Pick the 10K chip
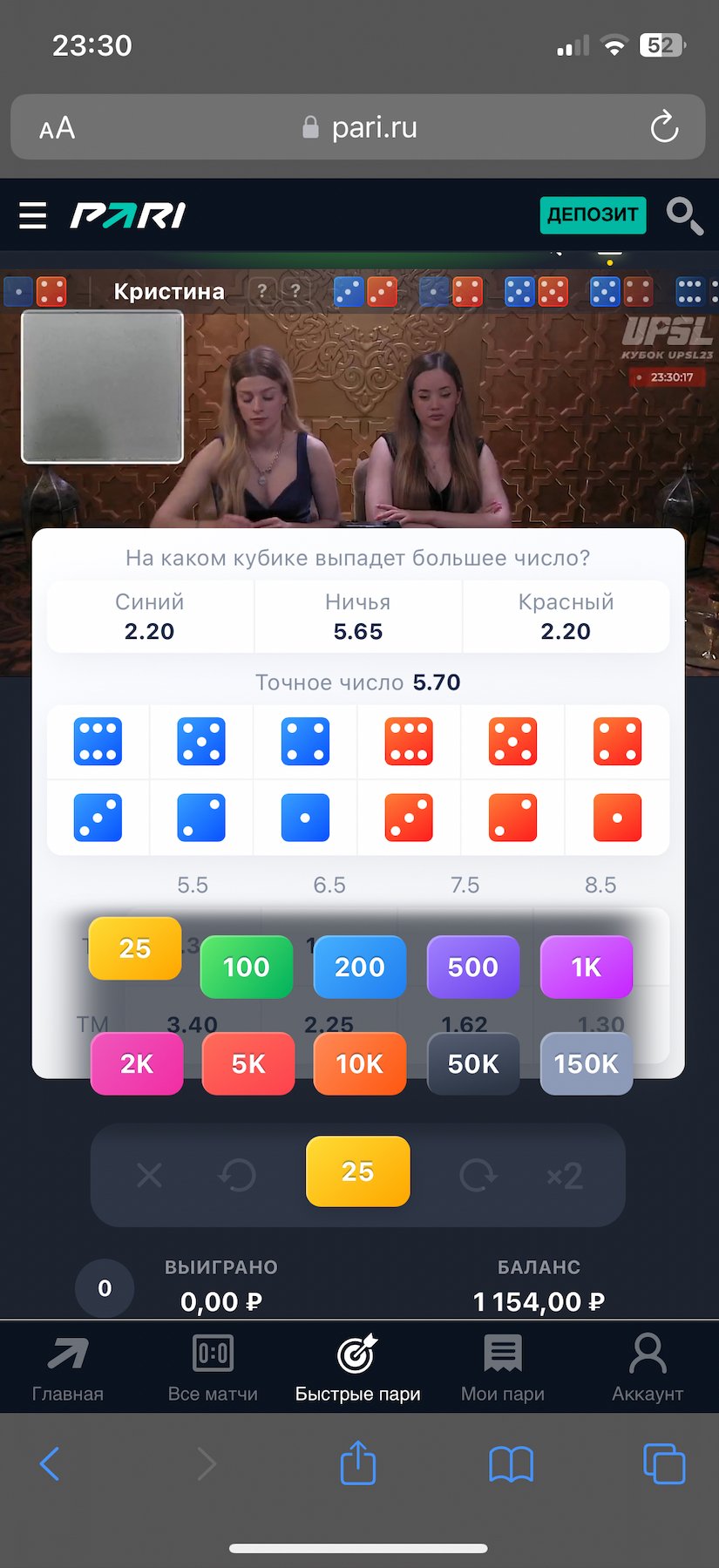The image size is (719, 1568). point(360,1063)
